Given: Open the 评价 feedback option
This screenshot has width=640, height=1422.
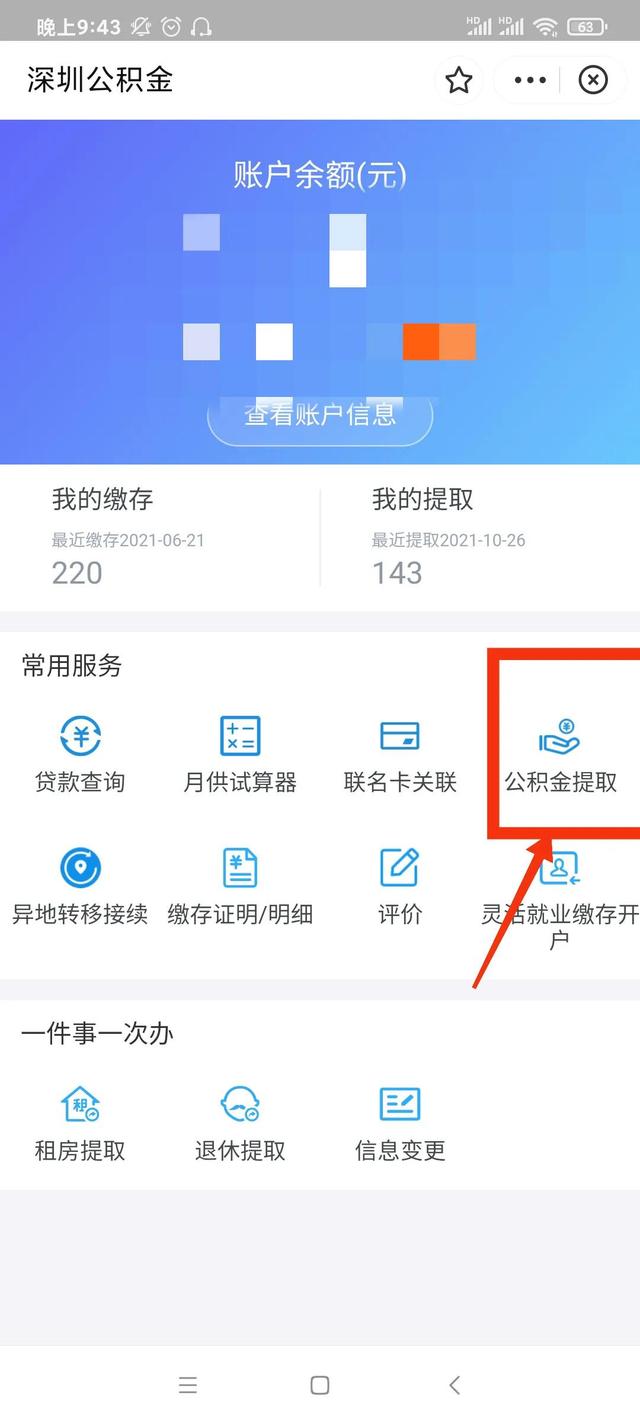Looking at the screenshot, I should pyautogui.click(x=400, y=887).
